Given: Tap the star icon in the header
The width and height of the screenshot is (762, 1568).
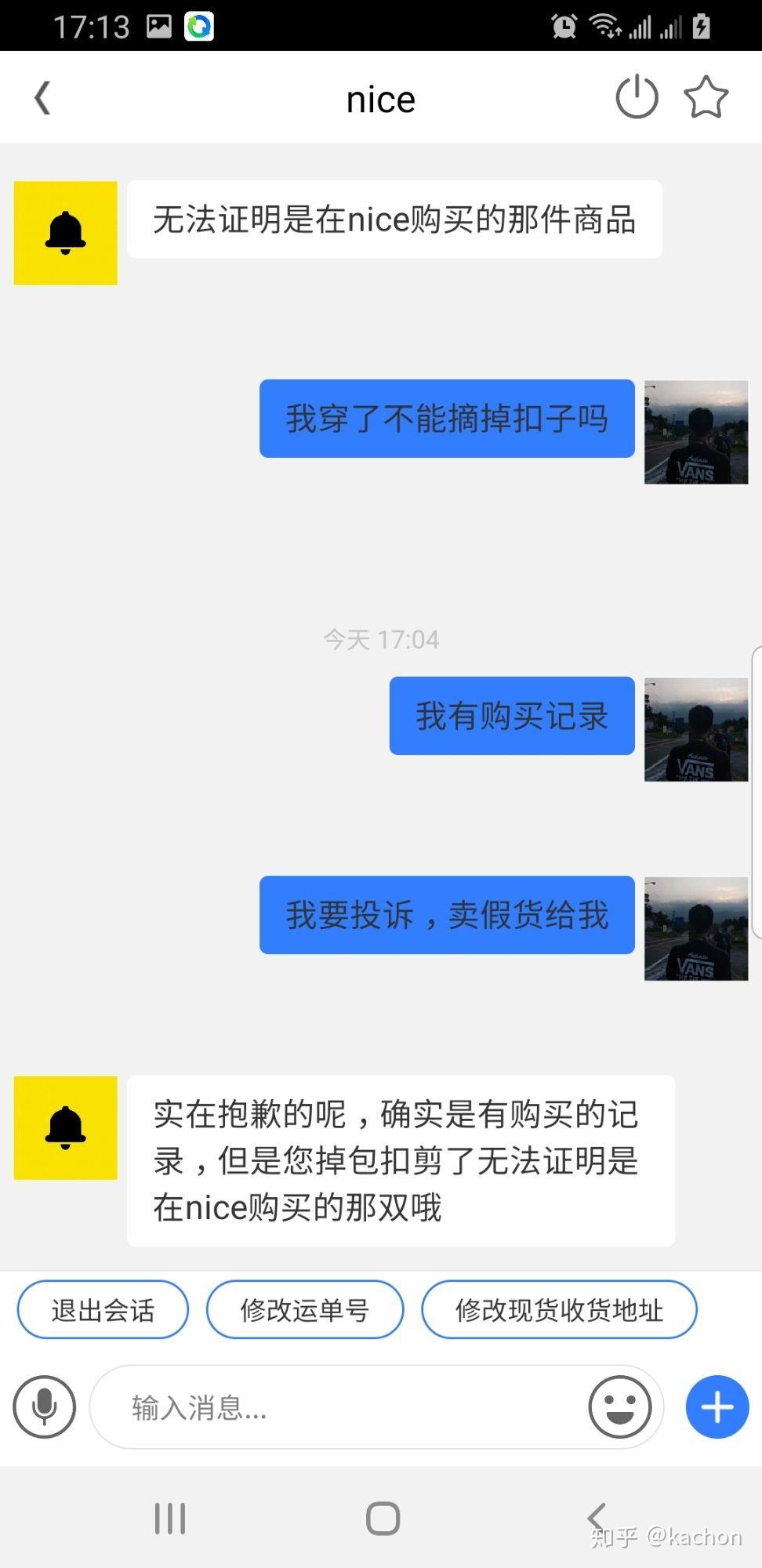Looking at the screenshot, I should (706, 97).
